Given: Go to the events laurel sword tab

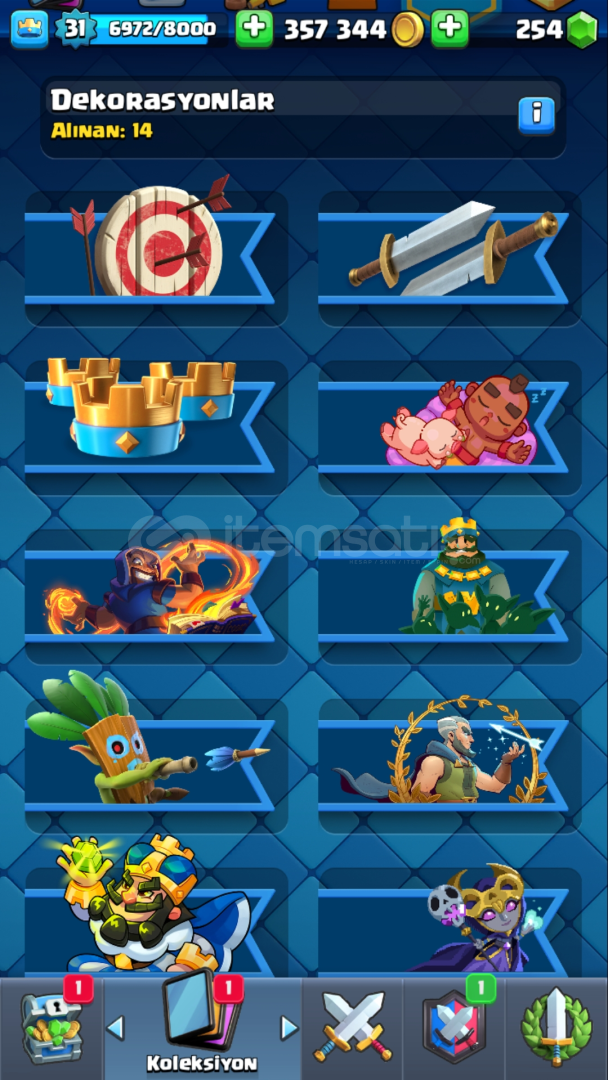Looking at the screenshot, I should [556, 1029].
